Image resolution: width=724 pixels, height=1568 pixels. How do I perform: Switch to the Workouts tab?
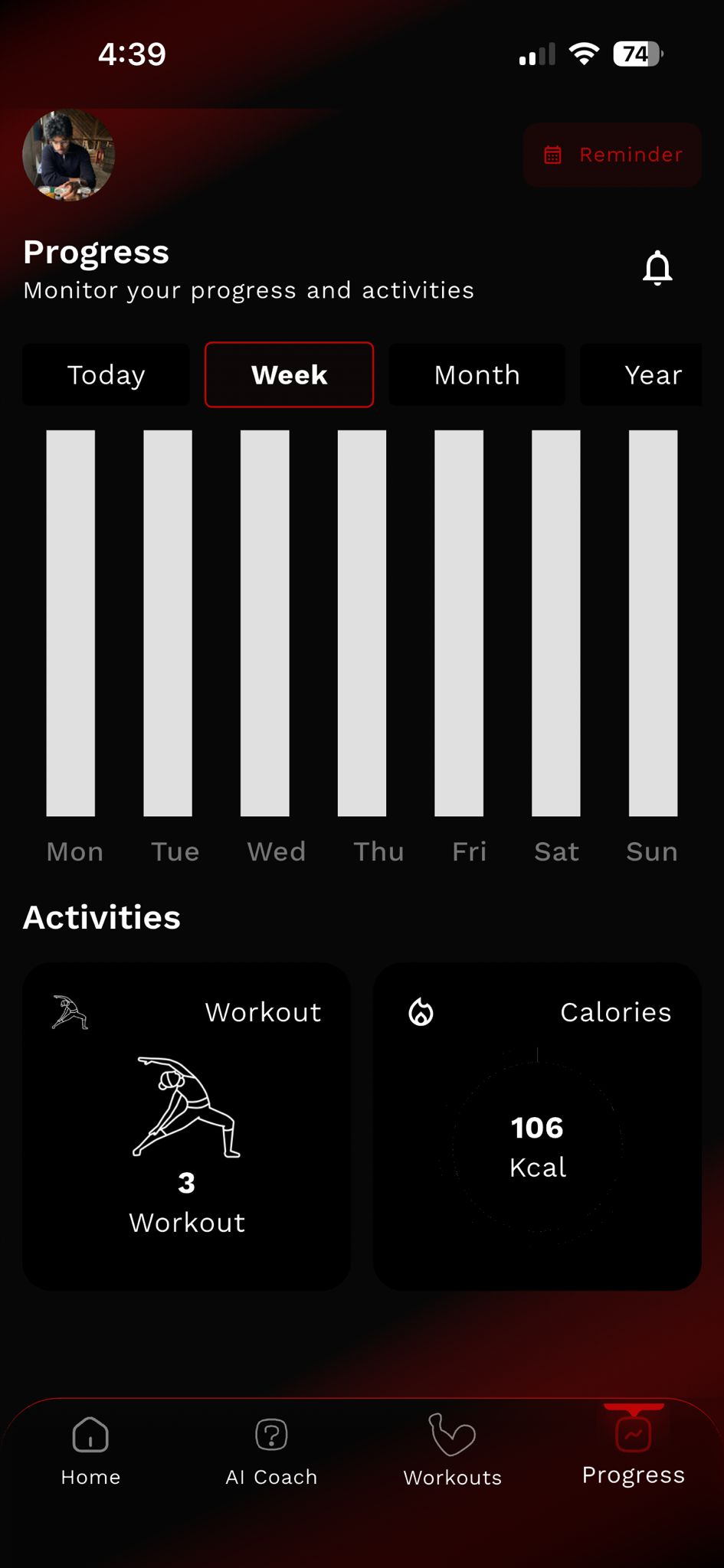tap(452, 1449)
